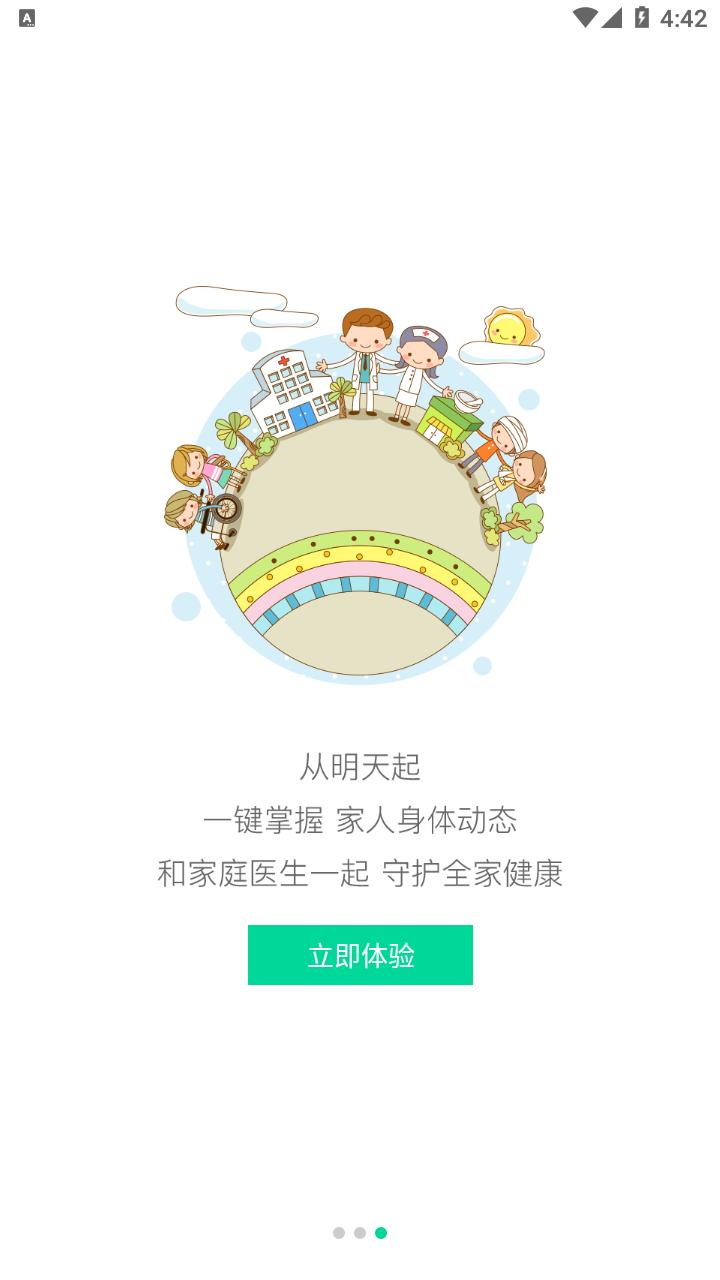Click the sun illustration above the globe
The image size is (720, 1280).
pyautogui.click(x=508, y=328)
